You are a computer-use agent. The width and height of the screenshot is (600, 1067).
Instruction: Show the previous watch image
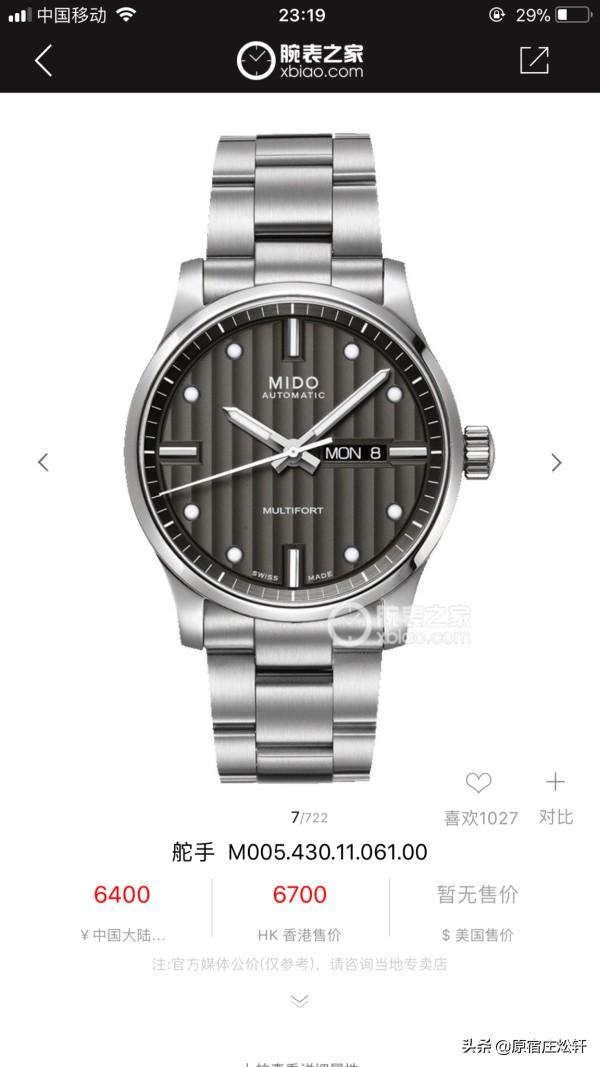click(x=43, y=462)
